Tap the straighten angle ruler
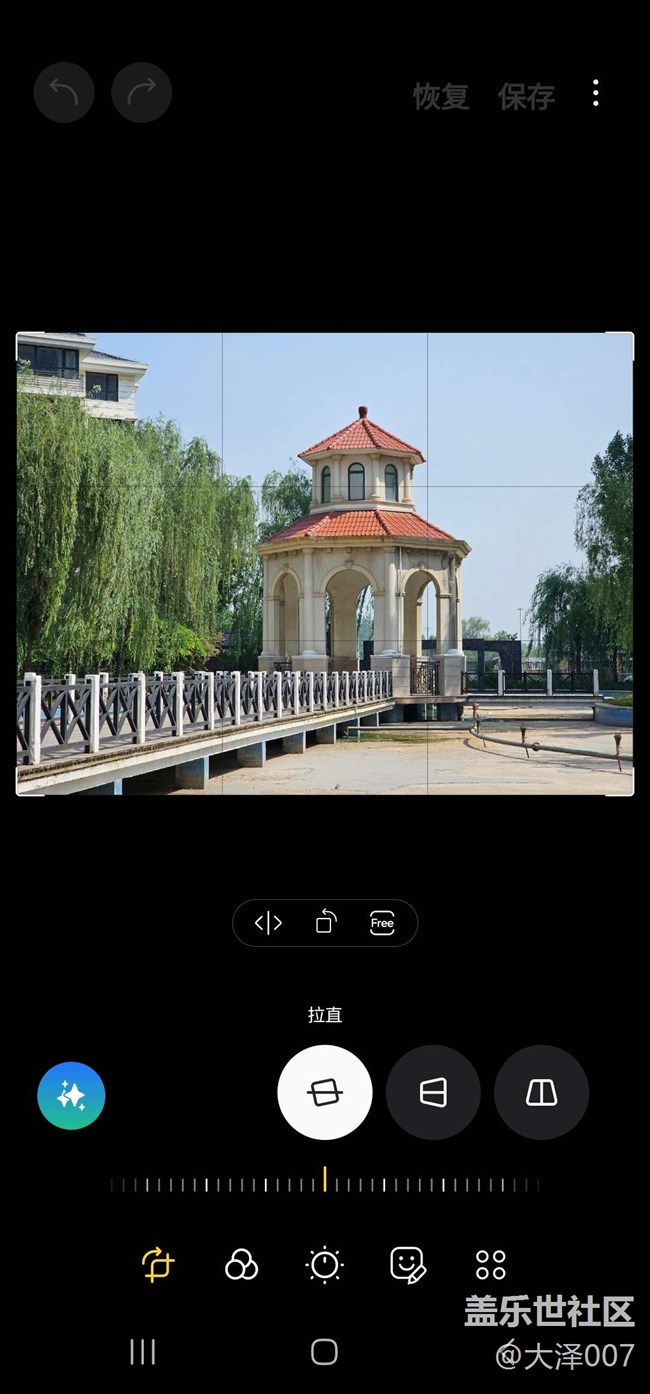Viewport: 650px width, 1394px height. (x=325, y=1184)
